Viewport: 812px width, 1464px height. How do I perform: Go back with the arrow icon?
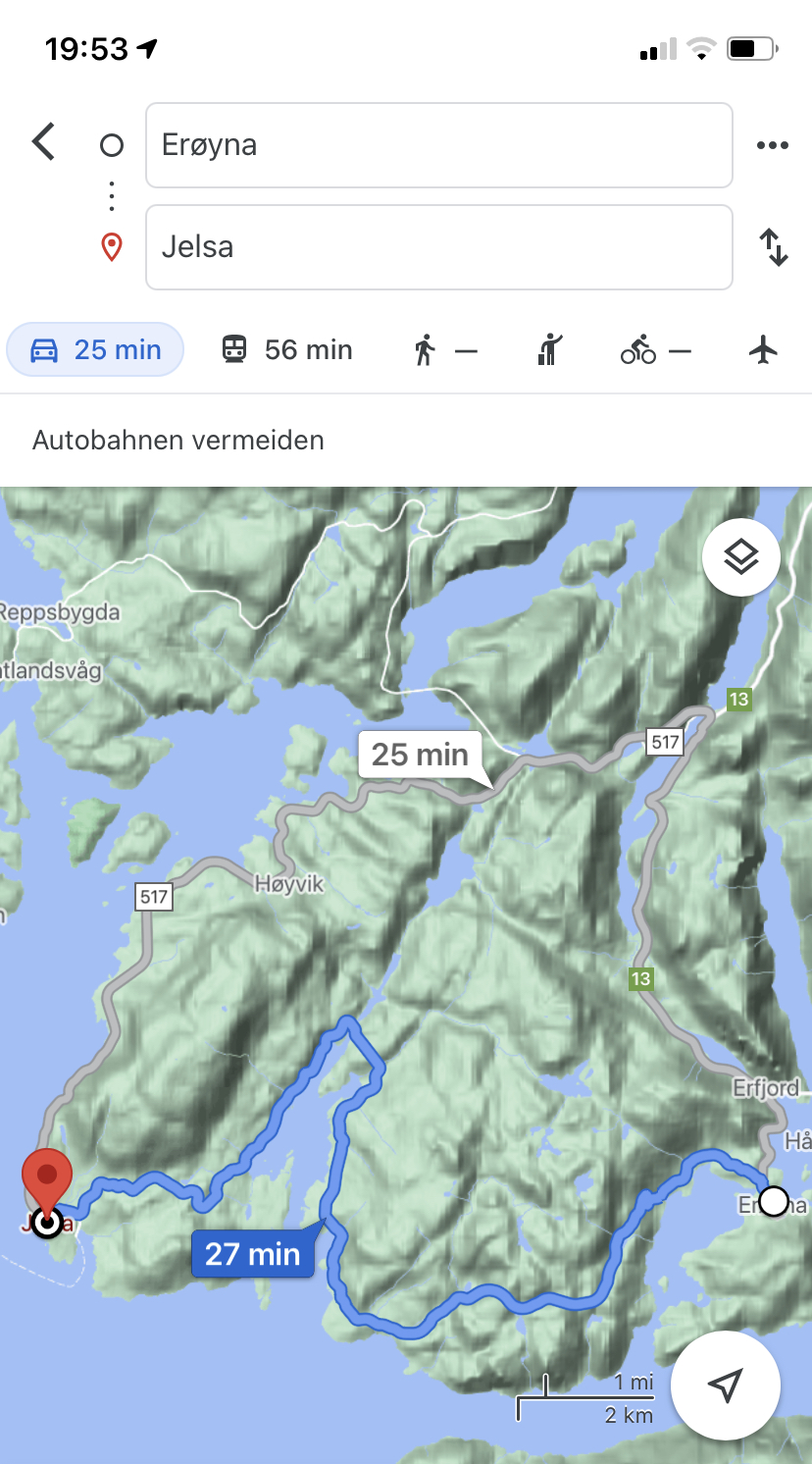point(43,142)
